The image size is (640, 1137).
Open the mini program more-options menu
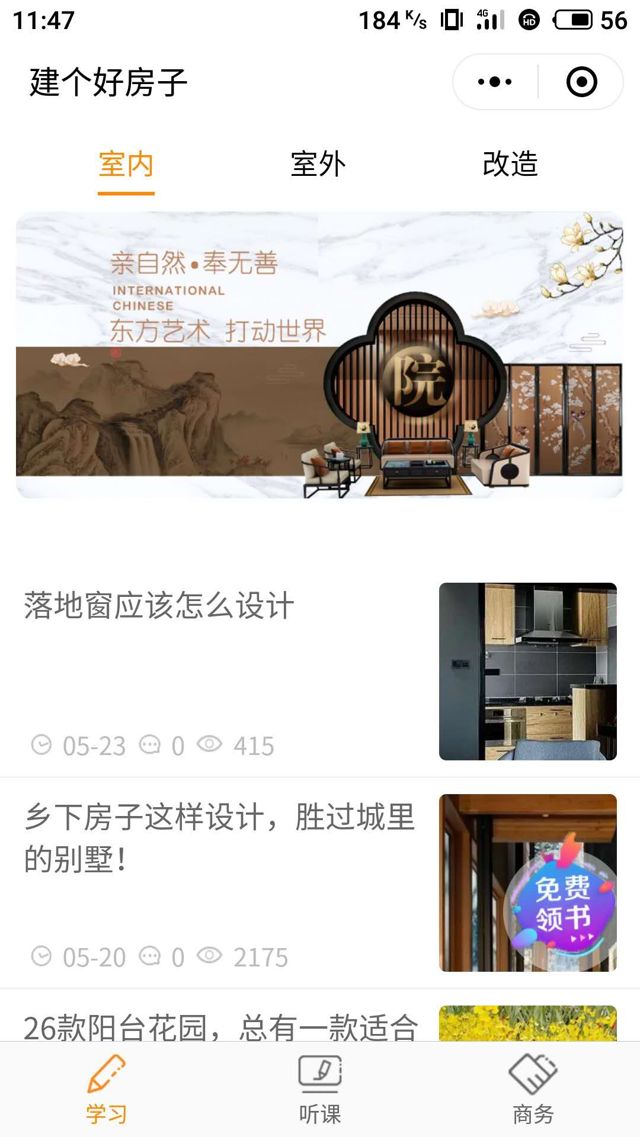(x=495, y=82)
